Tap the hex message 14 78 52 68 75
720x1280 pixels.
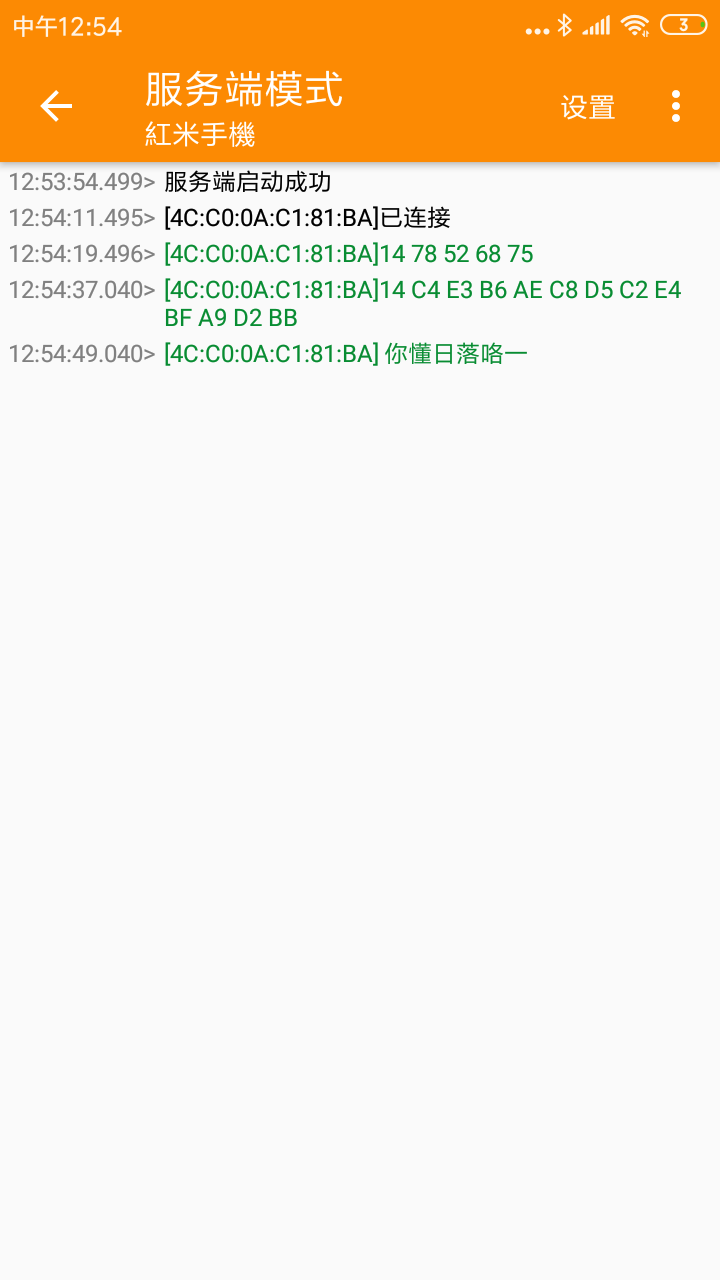[x=347, y=254]
